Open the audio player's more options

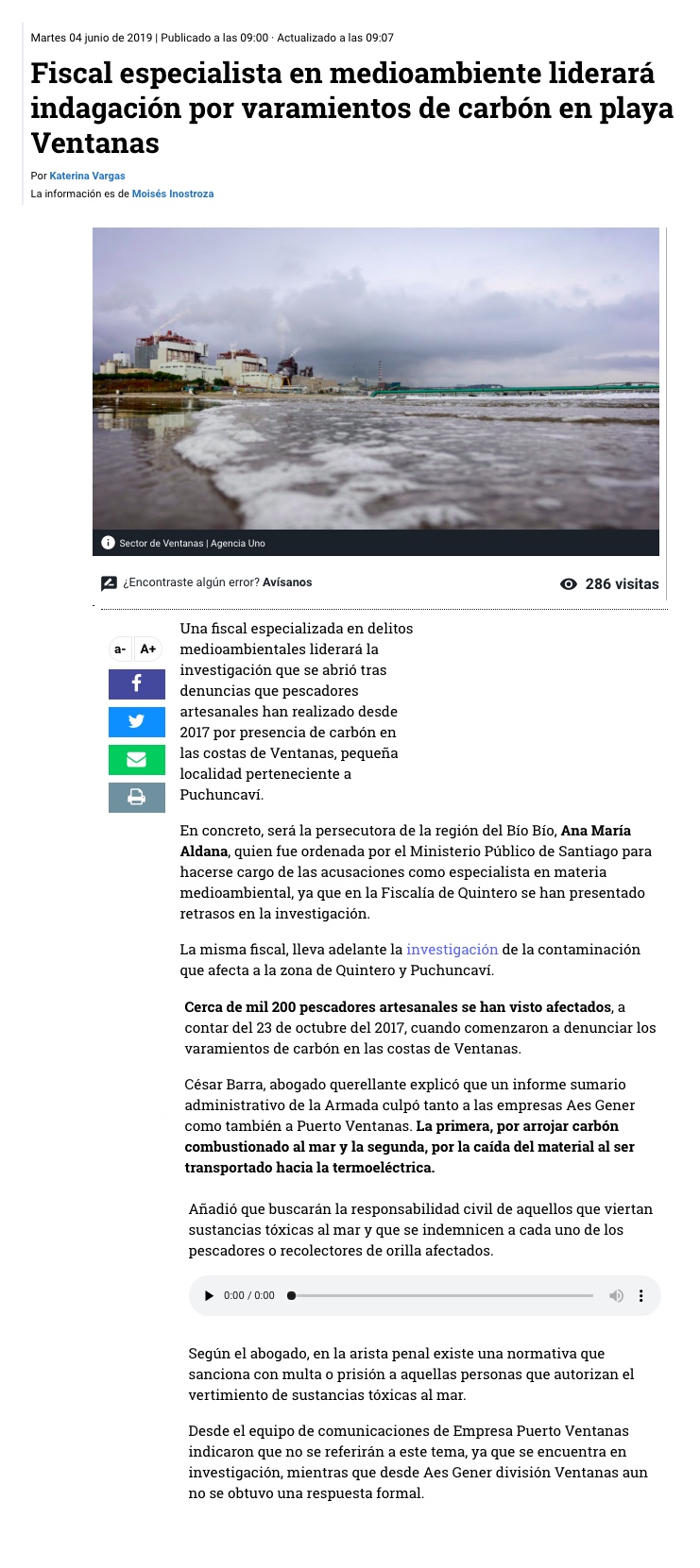(641, 1296)
